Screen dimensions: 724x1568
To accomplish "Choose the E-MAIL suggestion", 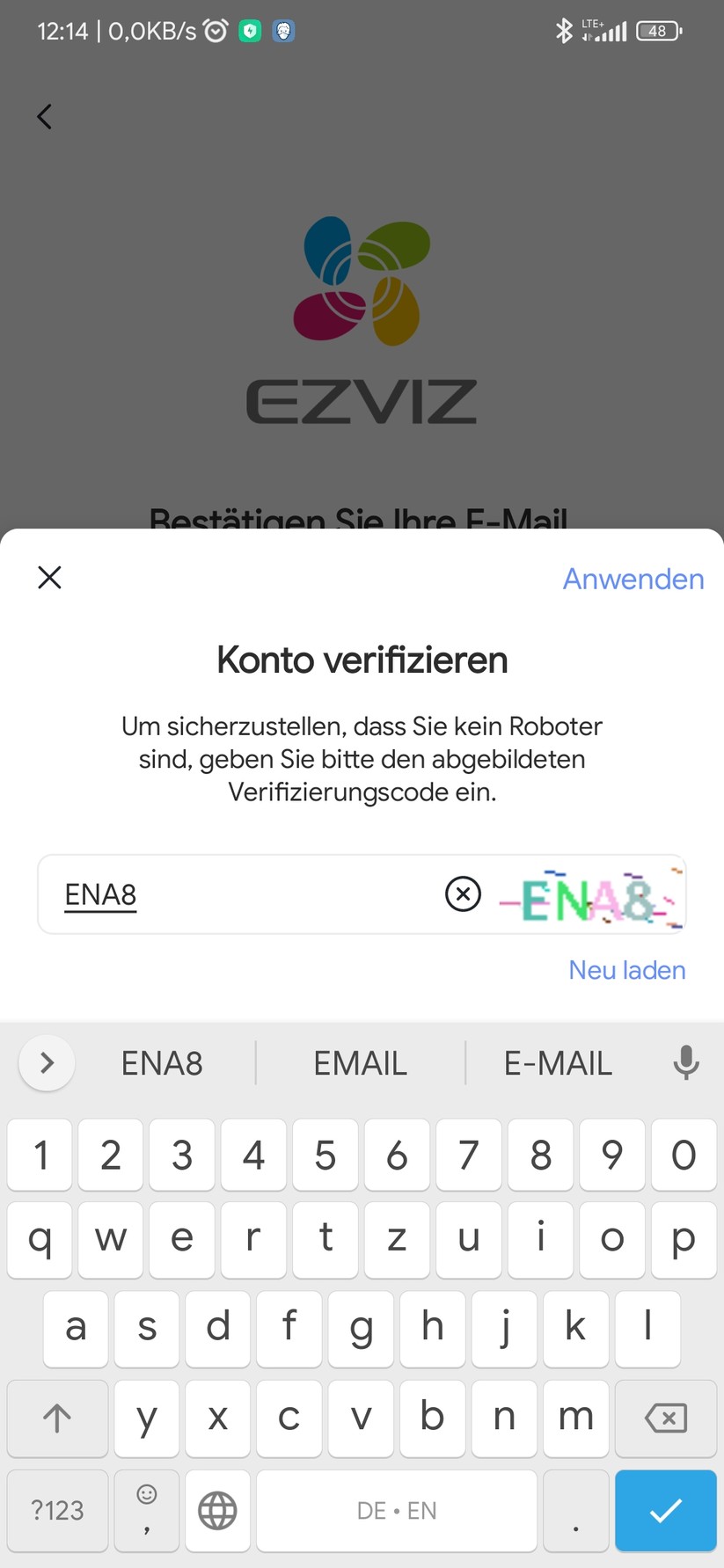I will point(558,1063).
